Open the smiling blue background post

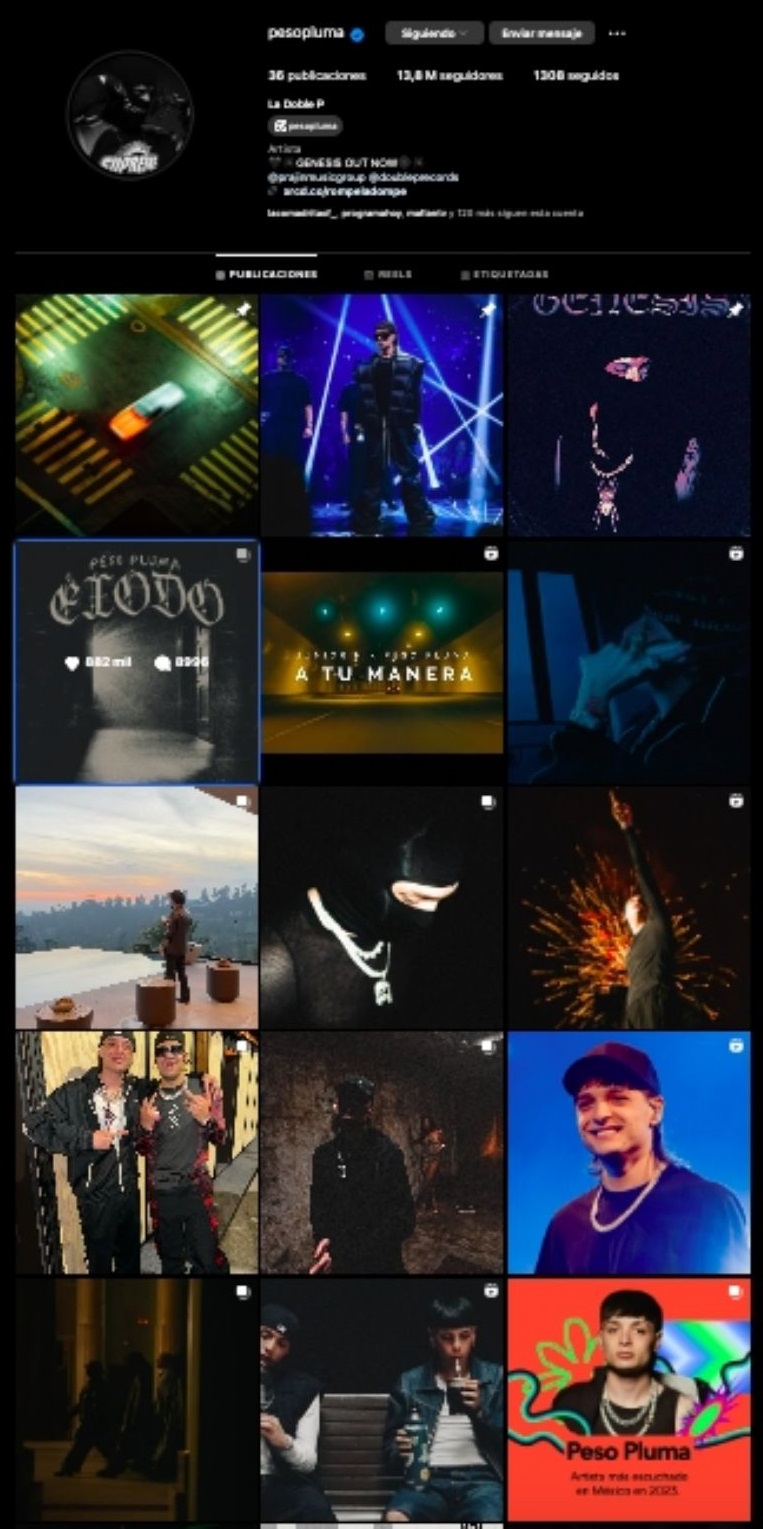point(629,1153)
